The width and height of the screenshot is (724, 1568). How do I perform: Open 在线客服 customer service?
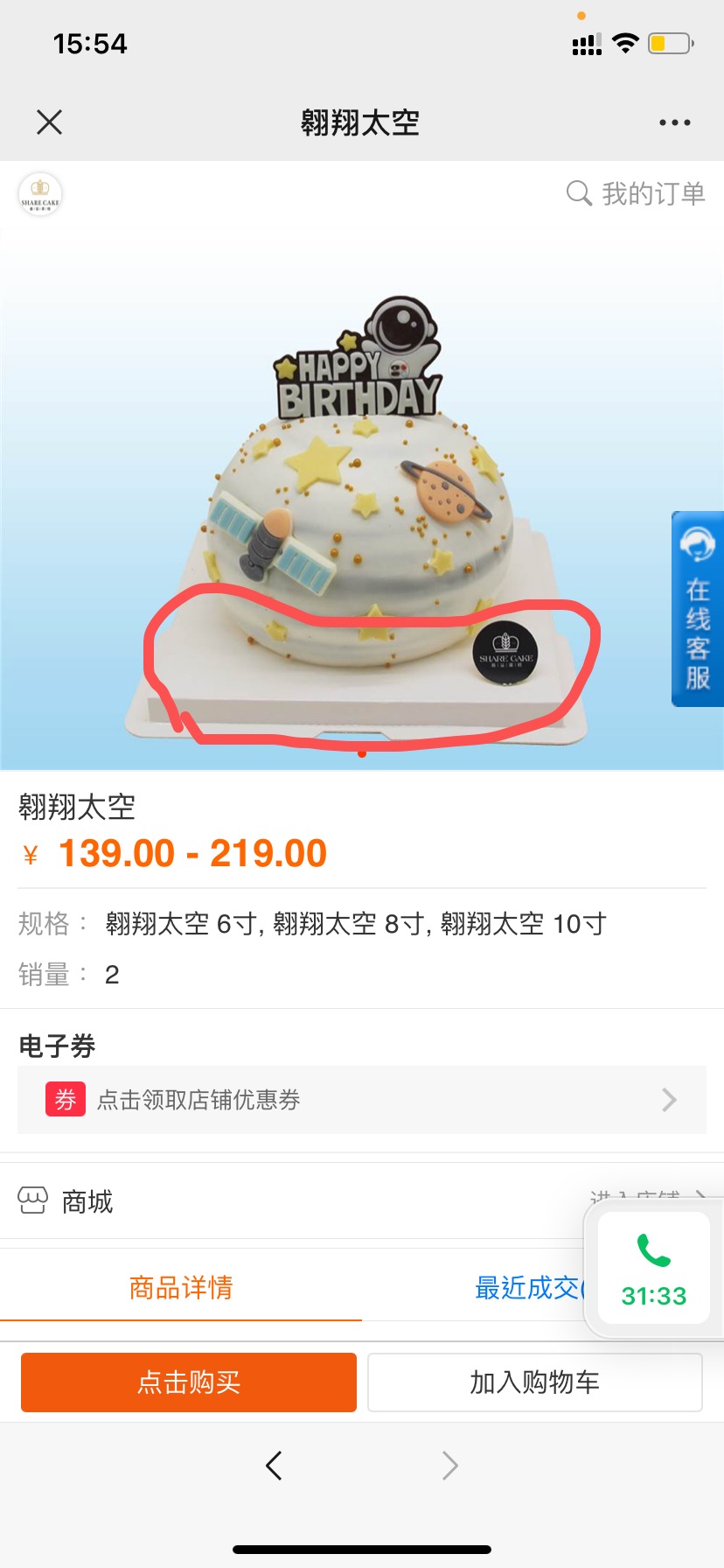697,608
